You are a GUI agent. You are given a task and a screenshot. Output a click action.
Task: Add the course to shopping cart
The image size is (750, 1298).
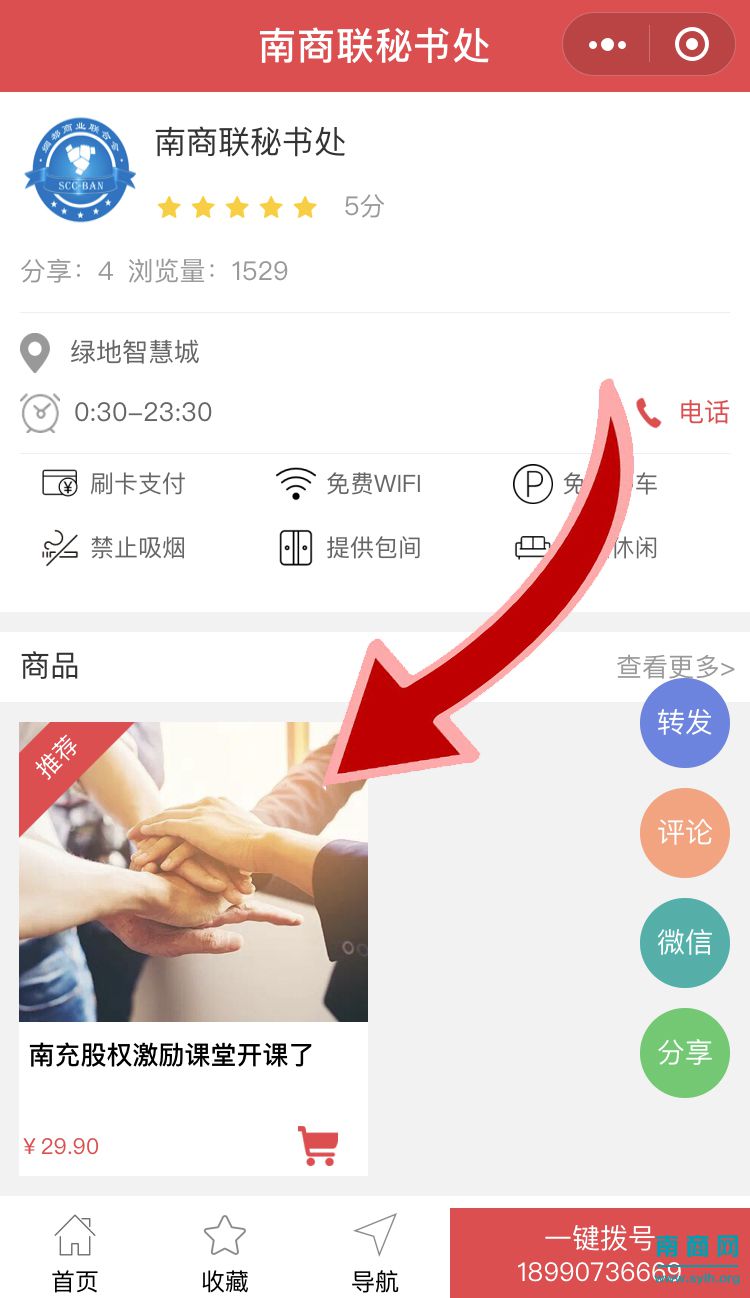(x=318, y=1146)
